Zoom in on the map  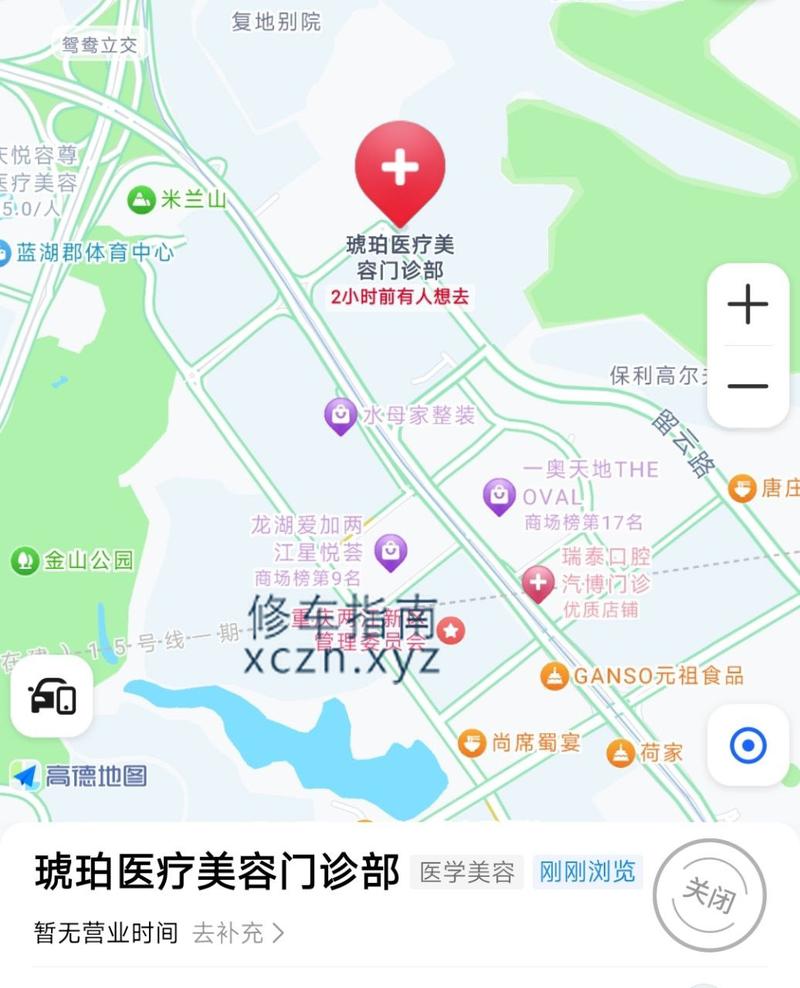(x=747, y=304)
